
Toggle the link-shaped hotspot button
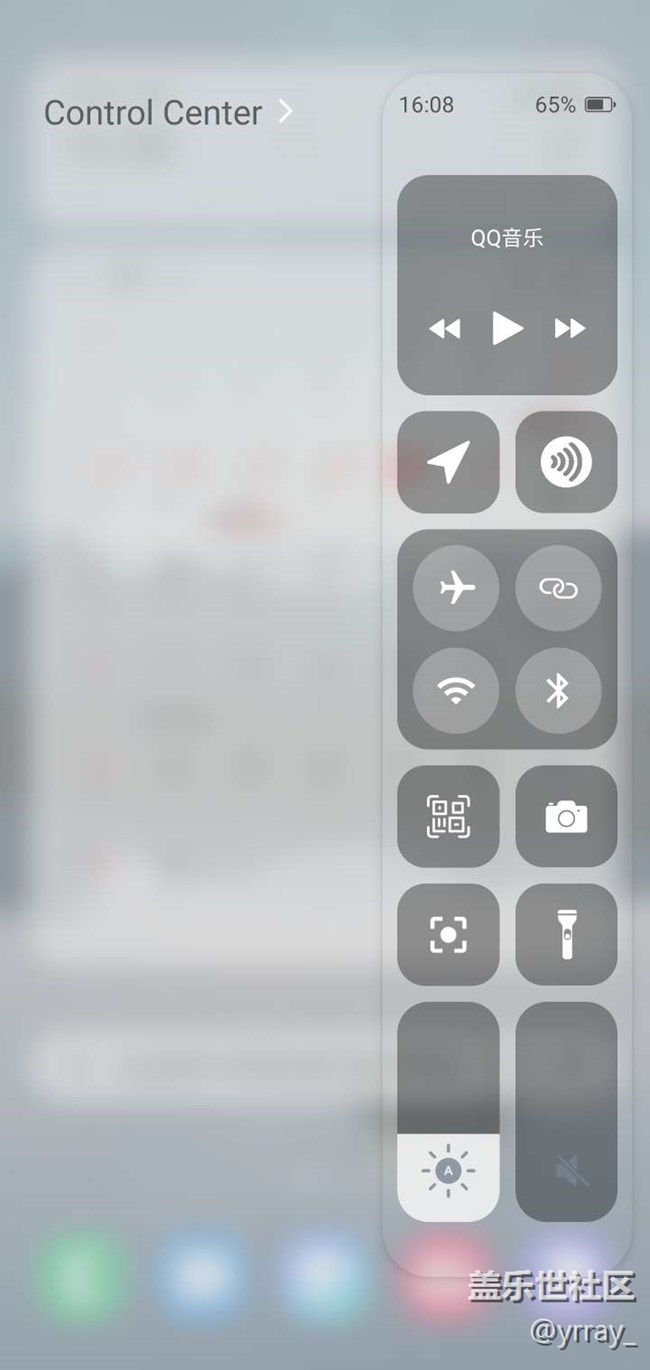pos(558,588)
